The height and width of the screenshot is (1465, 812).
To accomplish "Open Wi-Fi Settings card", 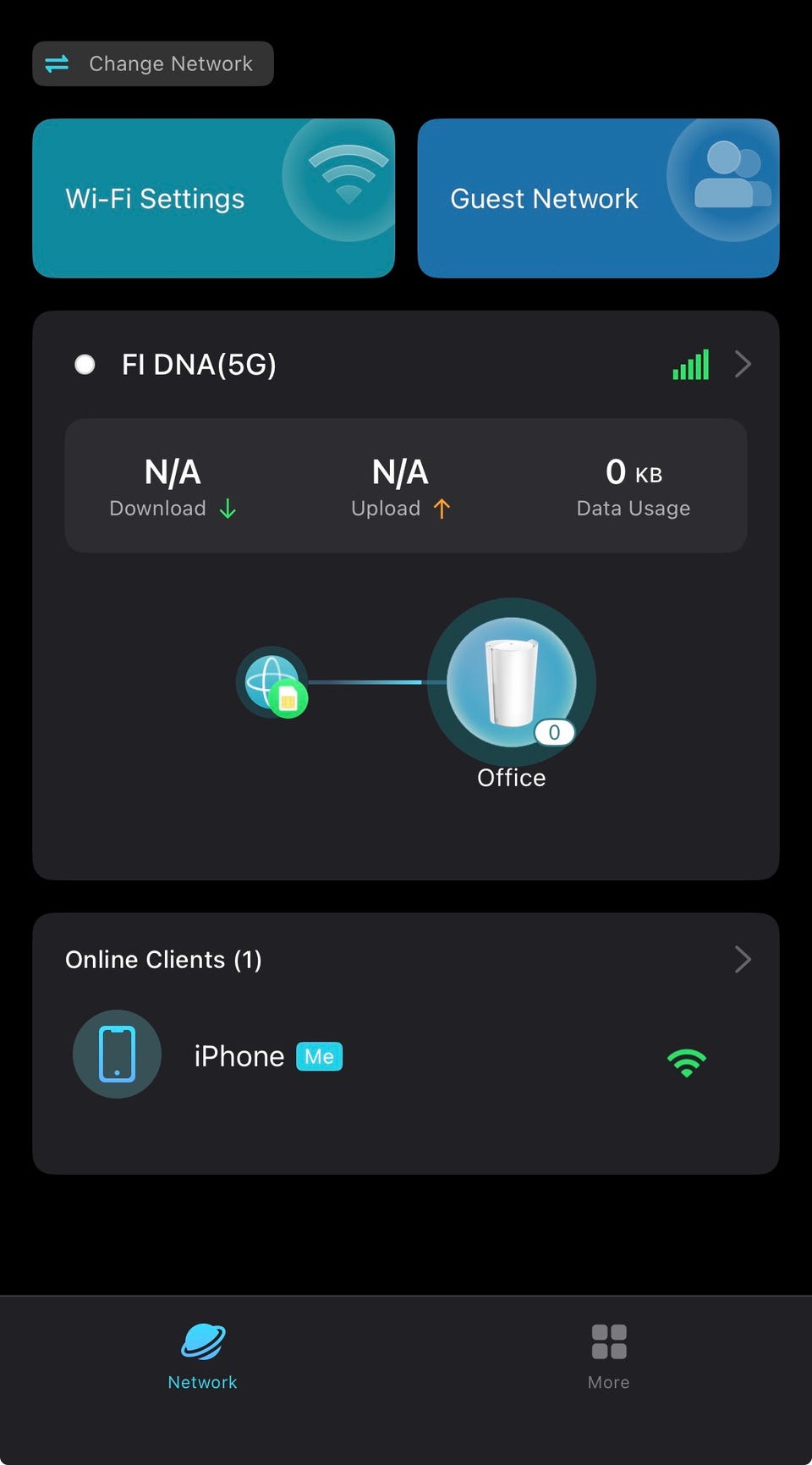I will (x=213, y=198).
